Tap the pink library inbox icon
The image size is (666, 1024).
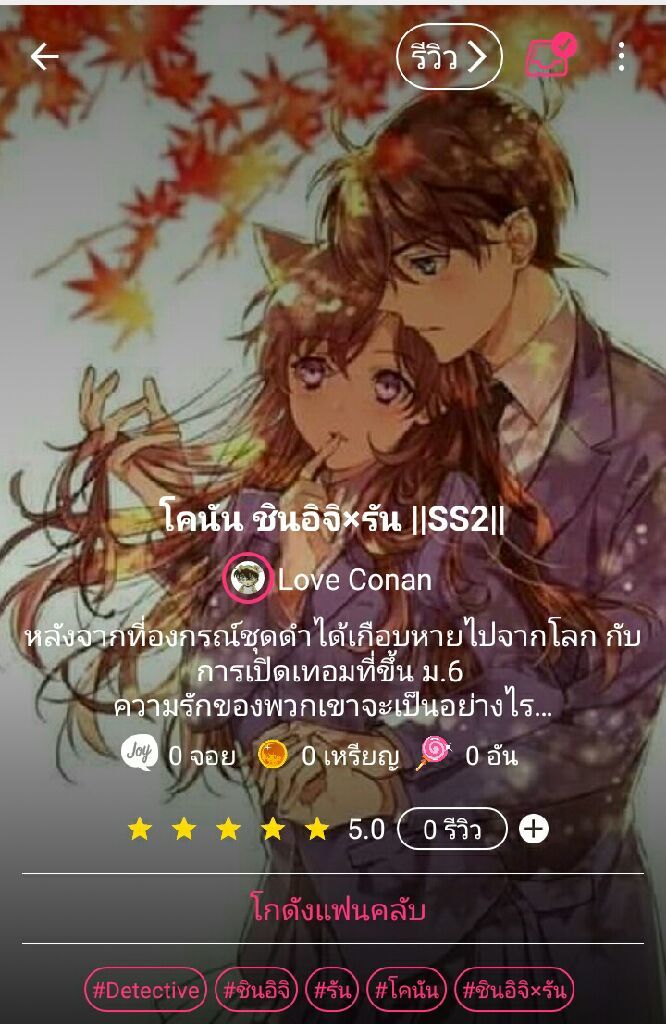tap(549, 57)
